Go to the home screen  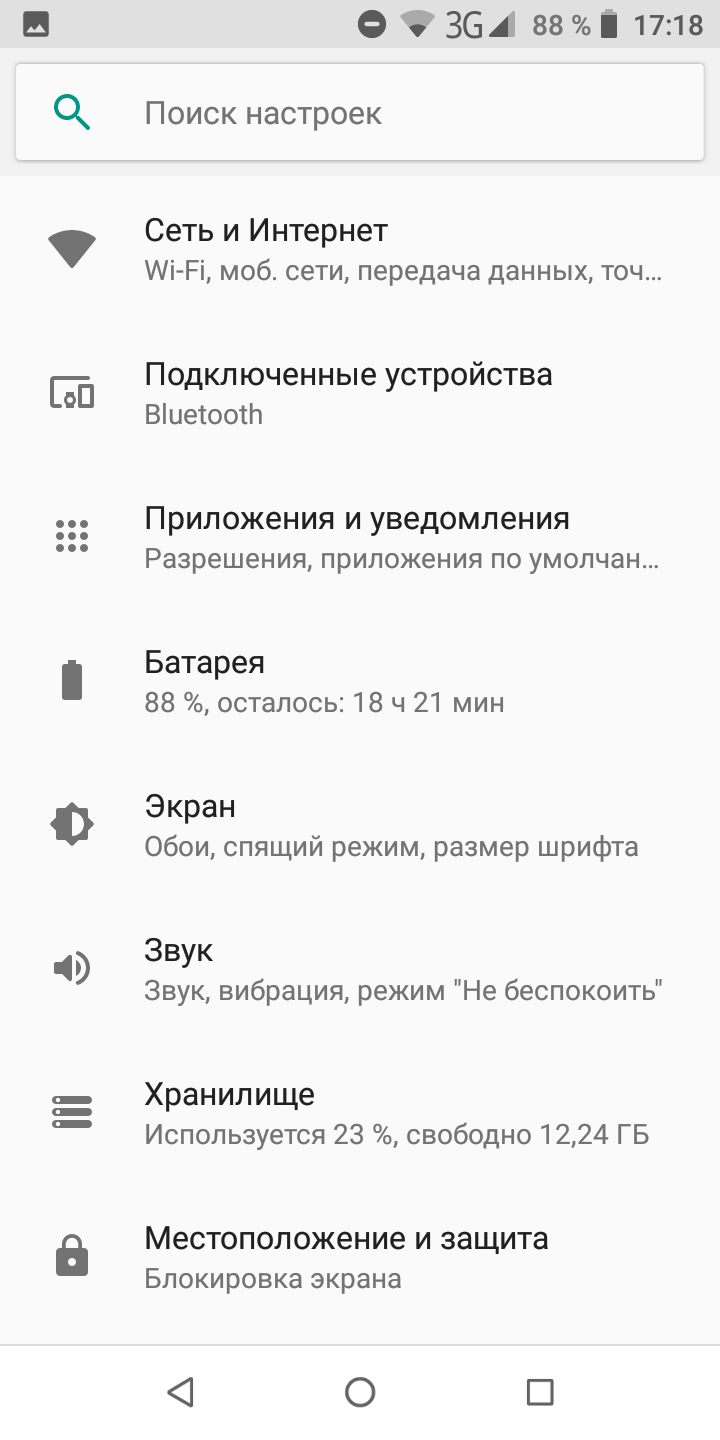[x=360, y=1392]
